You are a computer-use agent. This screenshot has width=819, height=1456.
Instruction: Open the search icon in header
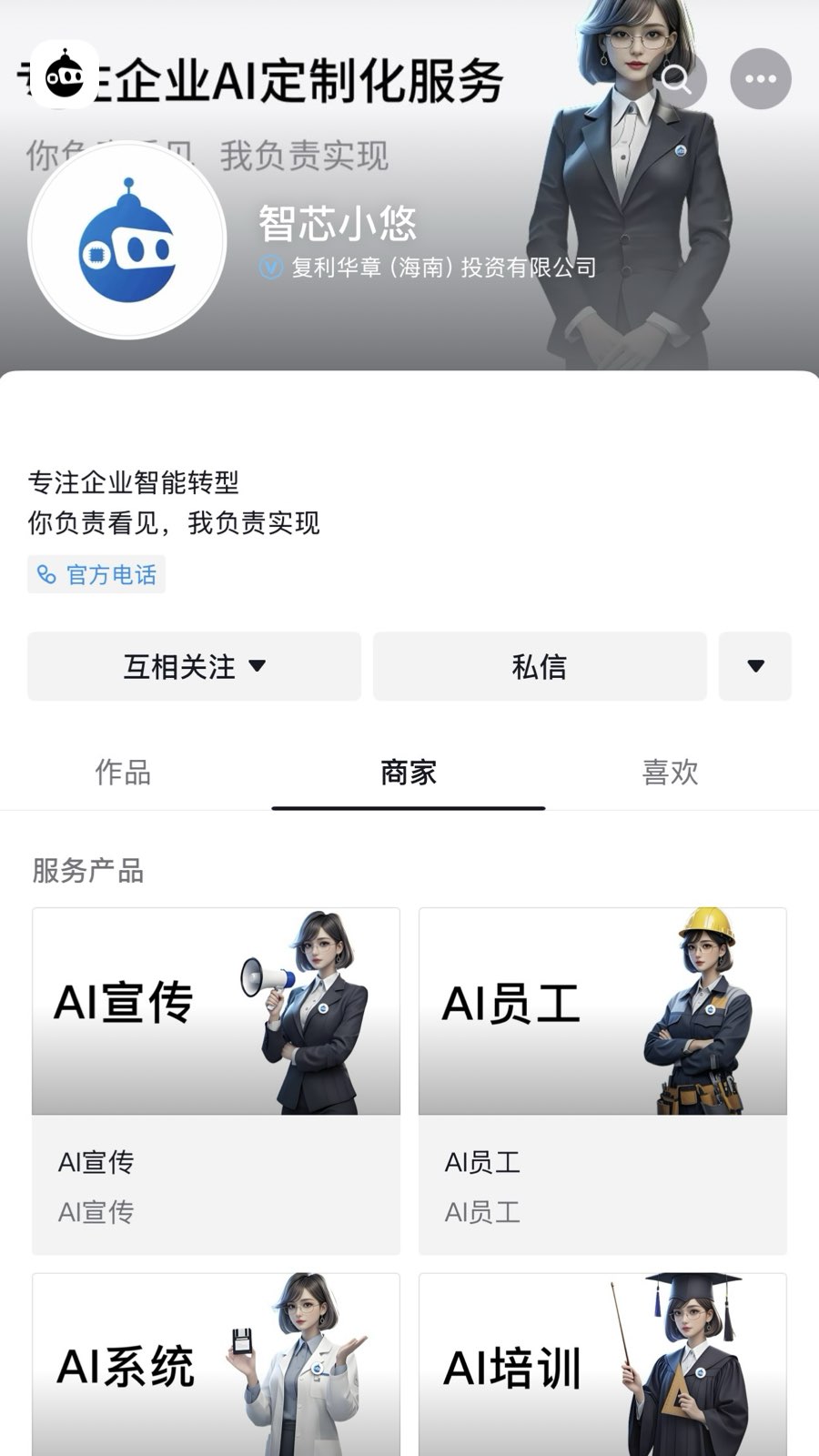[x=677, y=79]
